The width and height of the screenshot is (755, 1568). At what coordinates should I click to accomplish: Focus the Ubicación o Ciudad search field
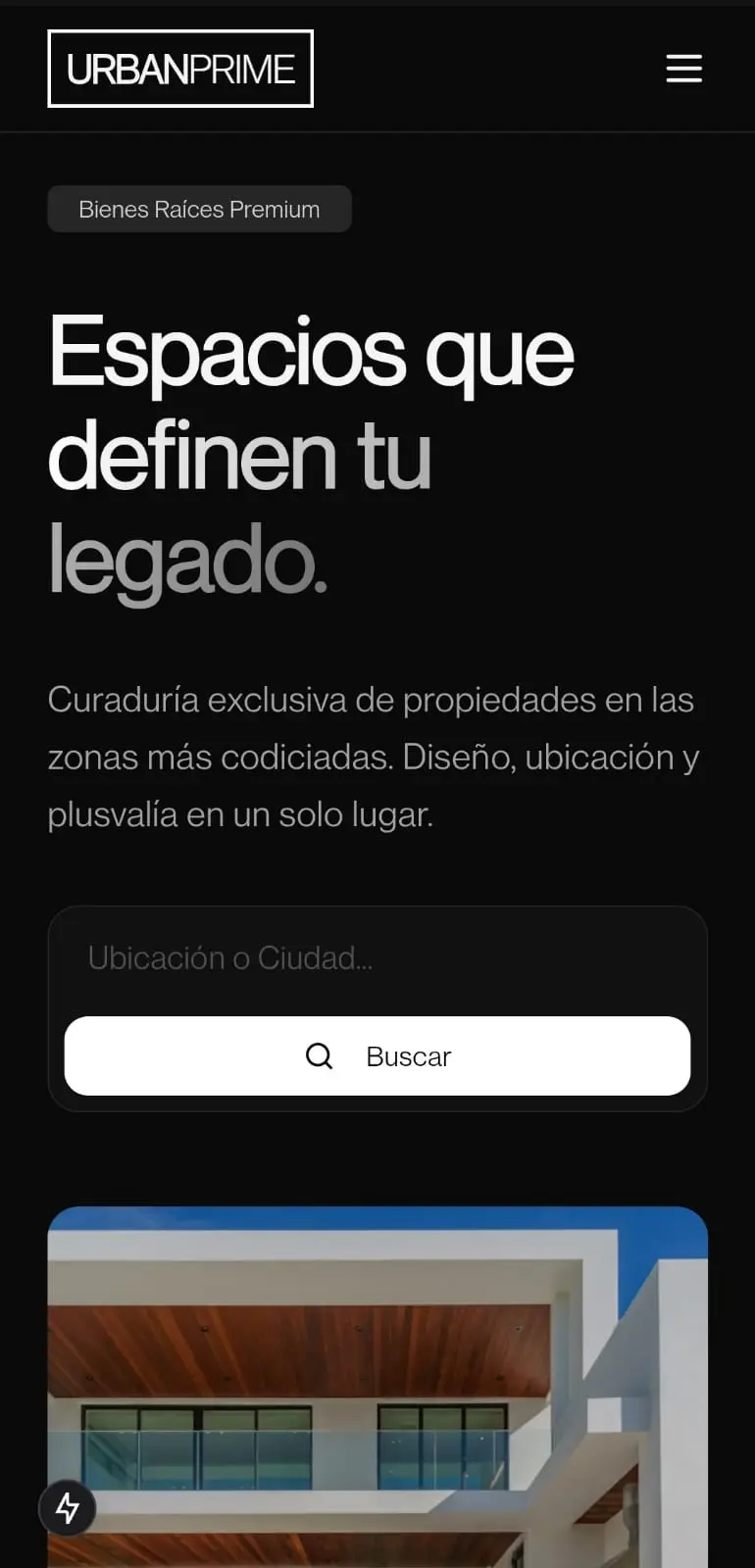point(377,958)
